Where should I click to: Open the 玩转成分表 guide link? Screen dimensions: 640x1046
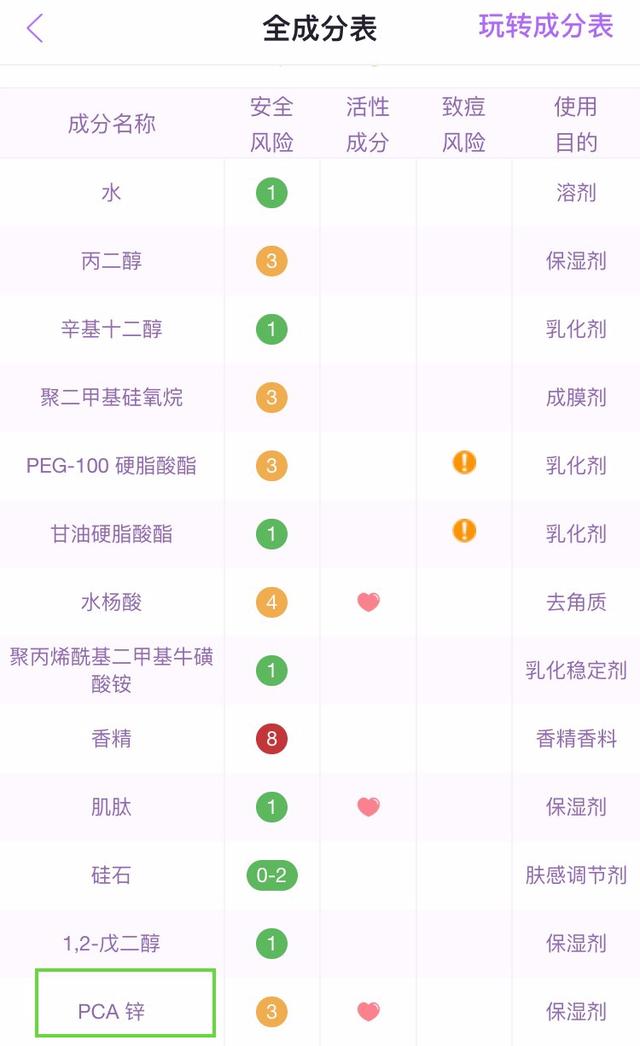(x=546, y=26)
